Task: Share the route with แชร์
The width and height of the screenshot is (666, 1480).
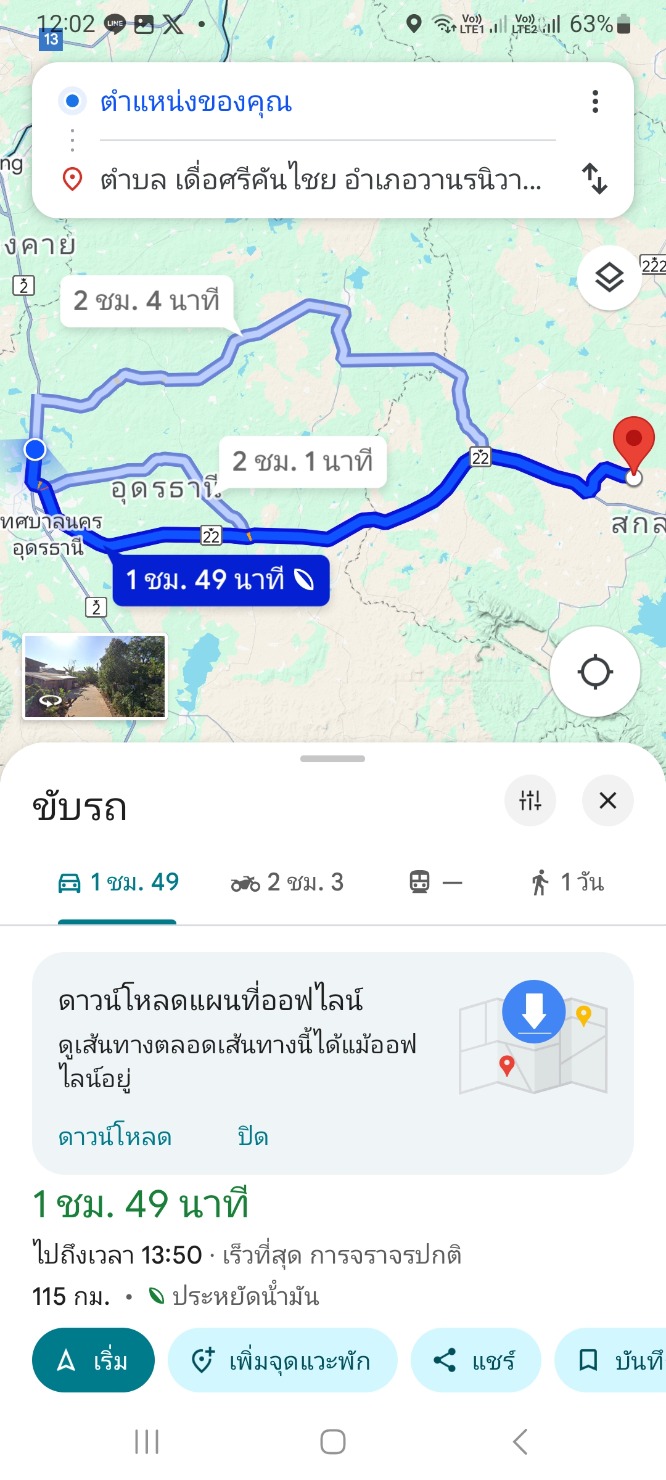Action: pos(476,1360)
